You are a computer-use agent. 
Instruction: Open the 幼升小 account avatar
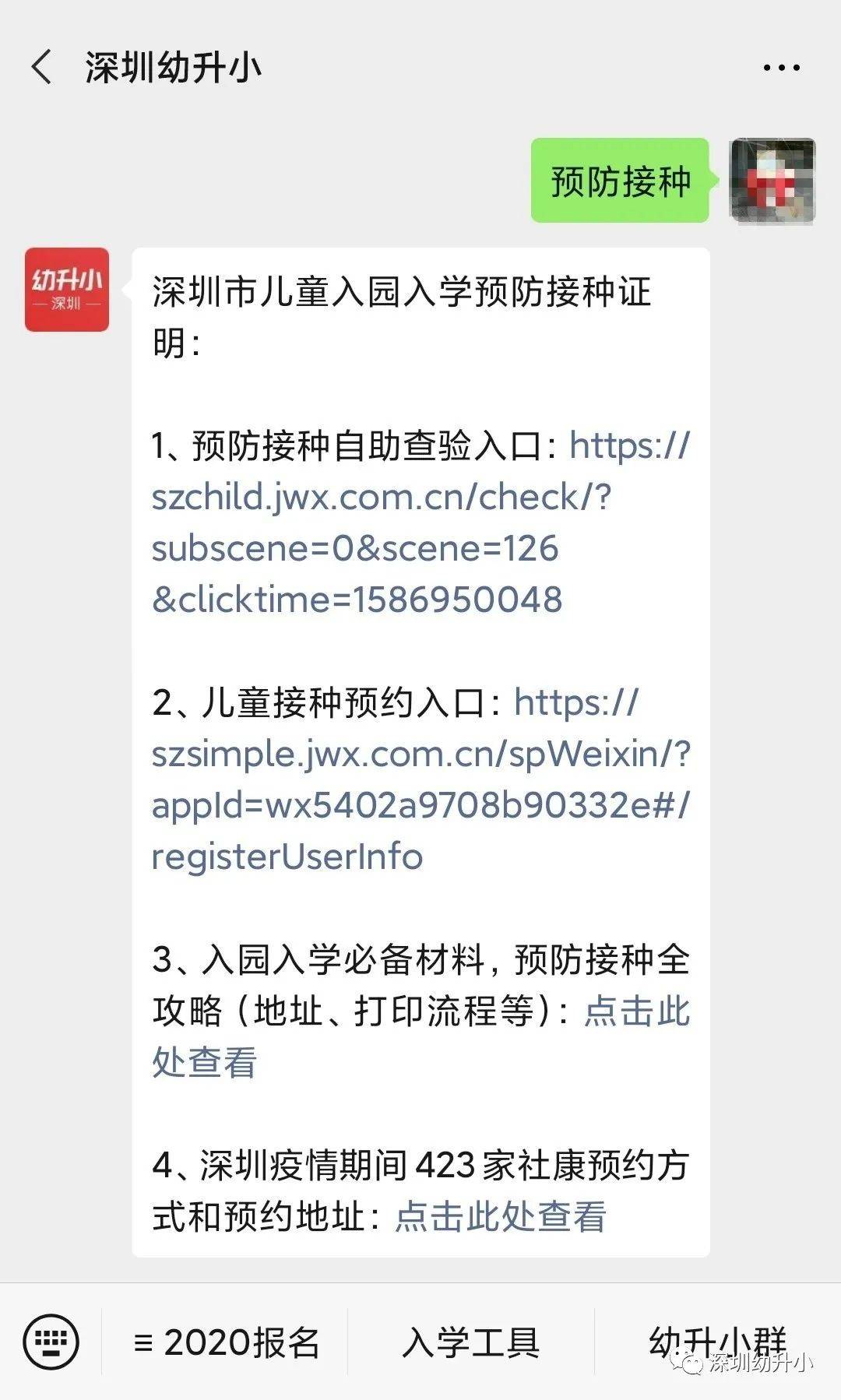(x=67, y=290)
